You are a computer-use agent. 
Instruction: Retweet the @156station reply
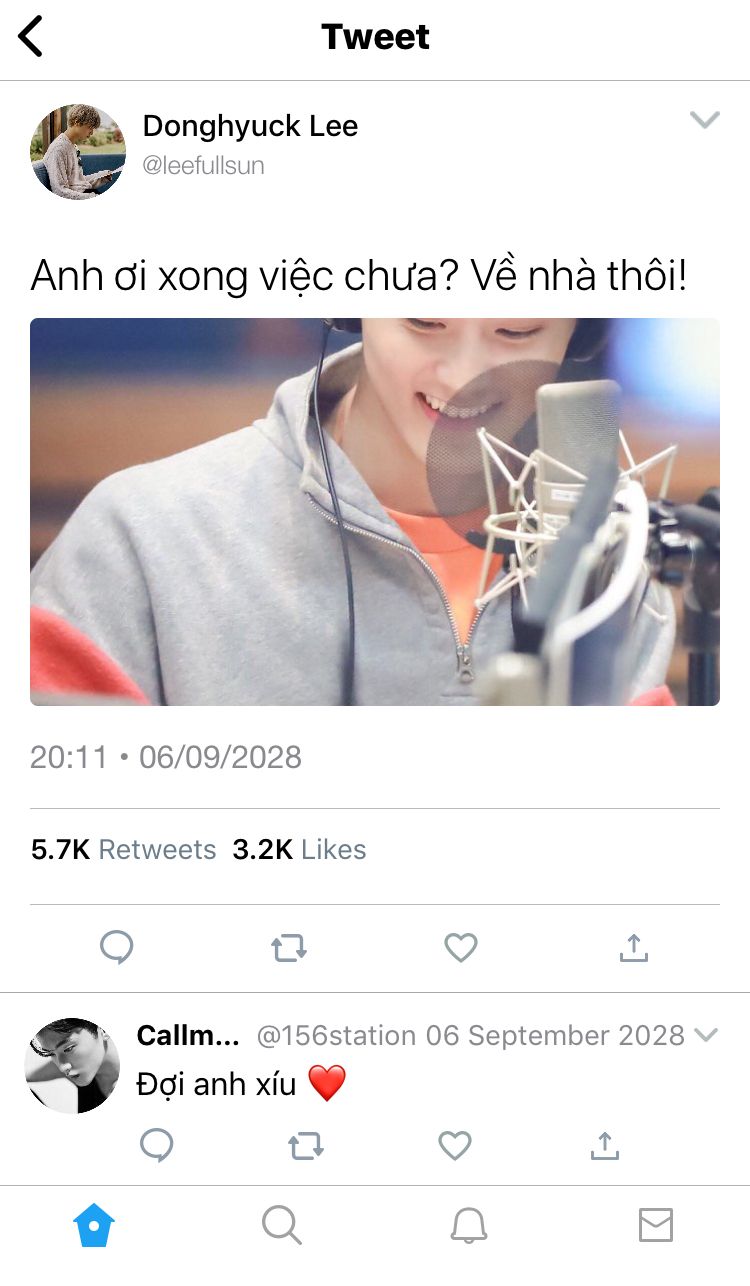(305, 1146)
